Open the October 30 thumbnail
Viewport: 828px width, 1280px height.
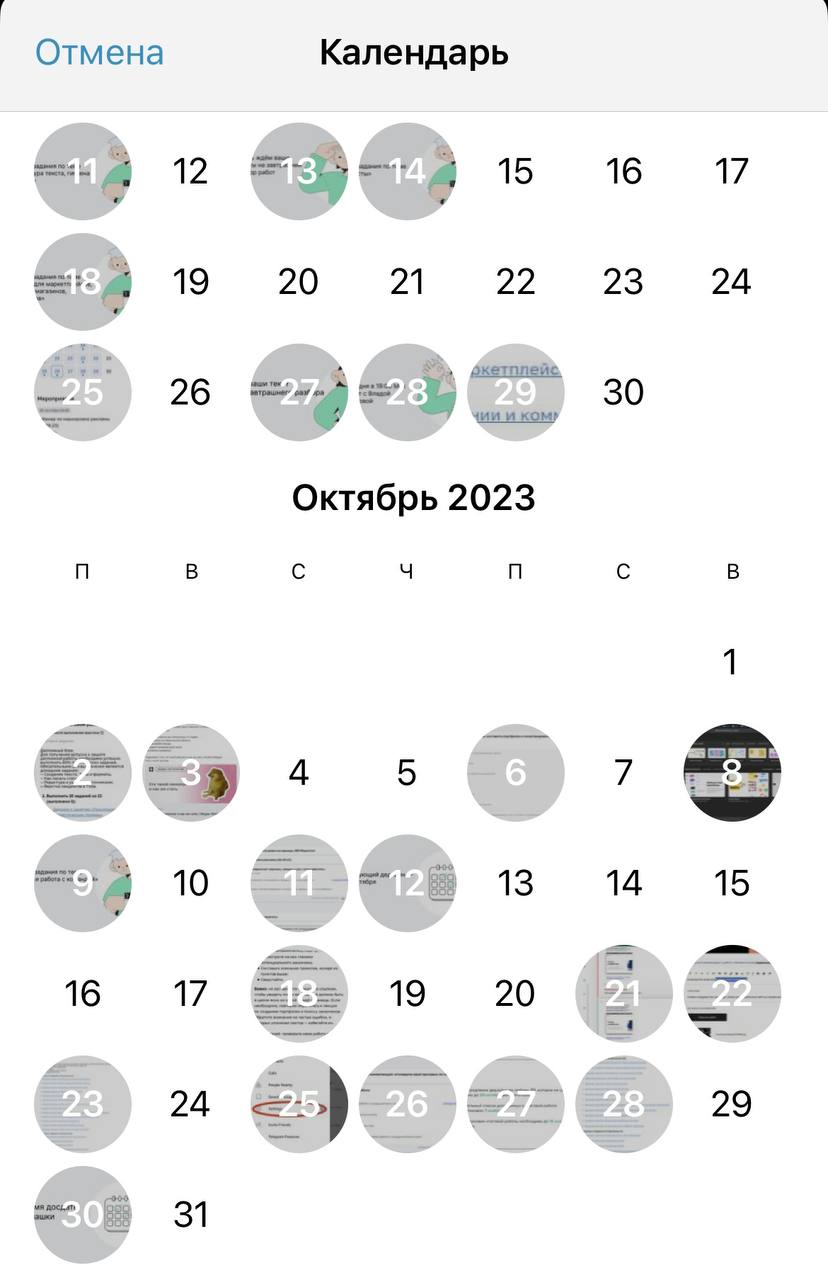(82, 1214)
